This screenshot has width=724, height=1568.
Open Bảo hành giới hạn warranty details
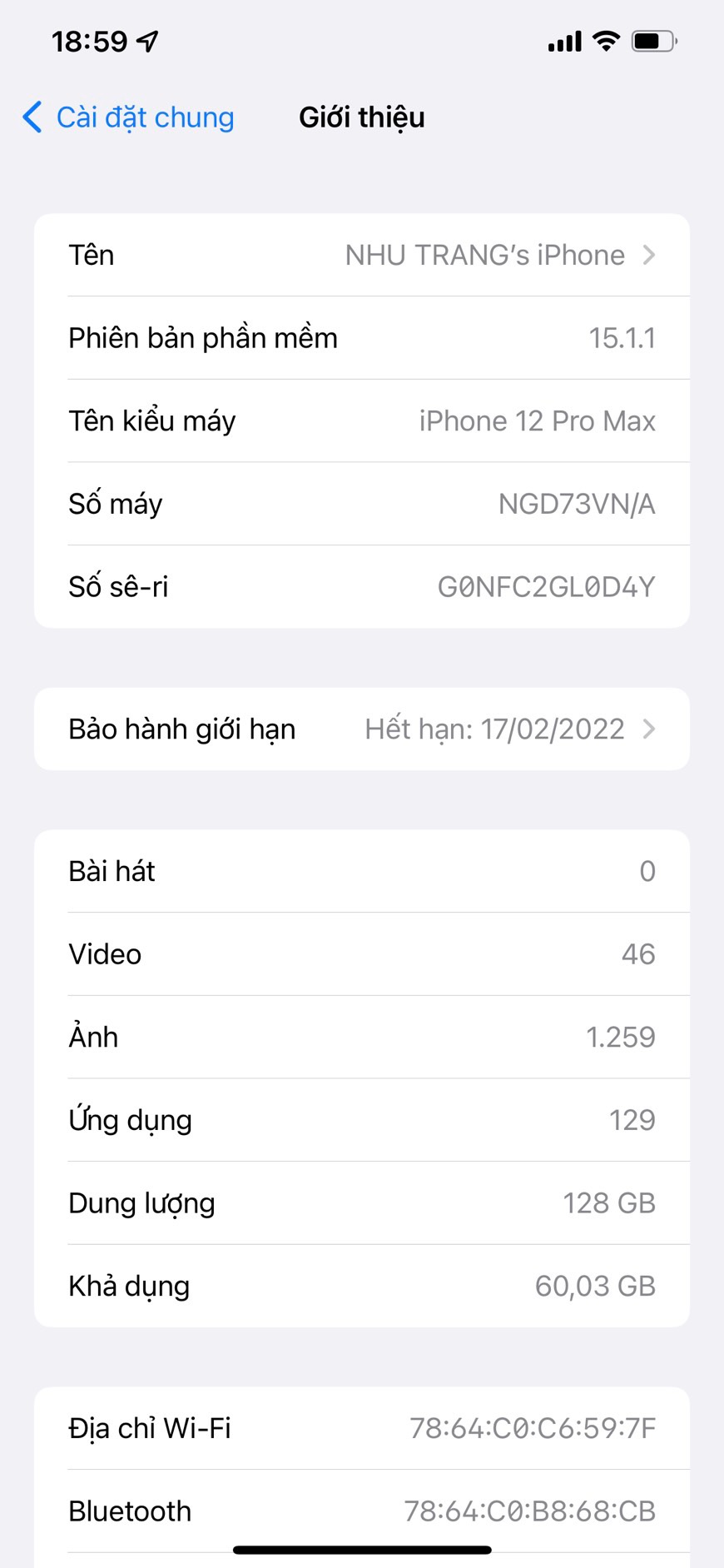coord(362,729)
